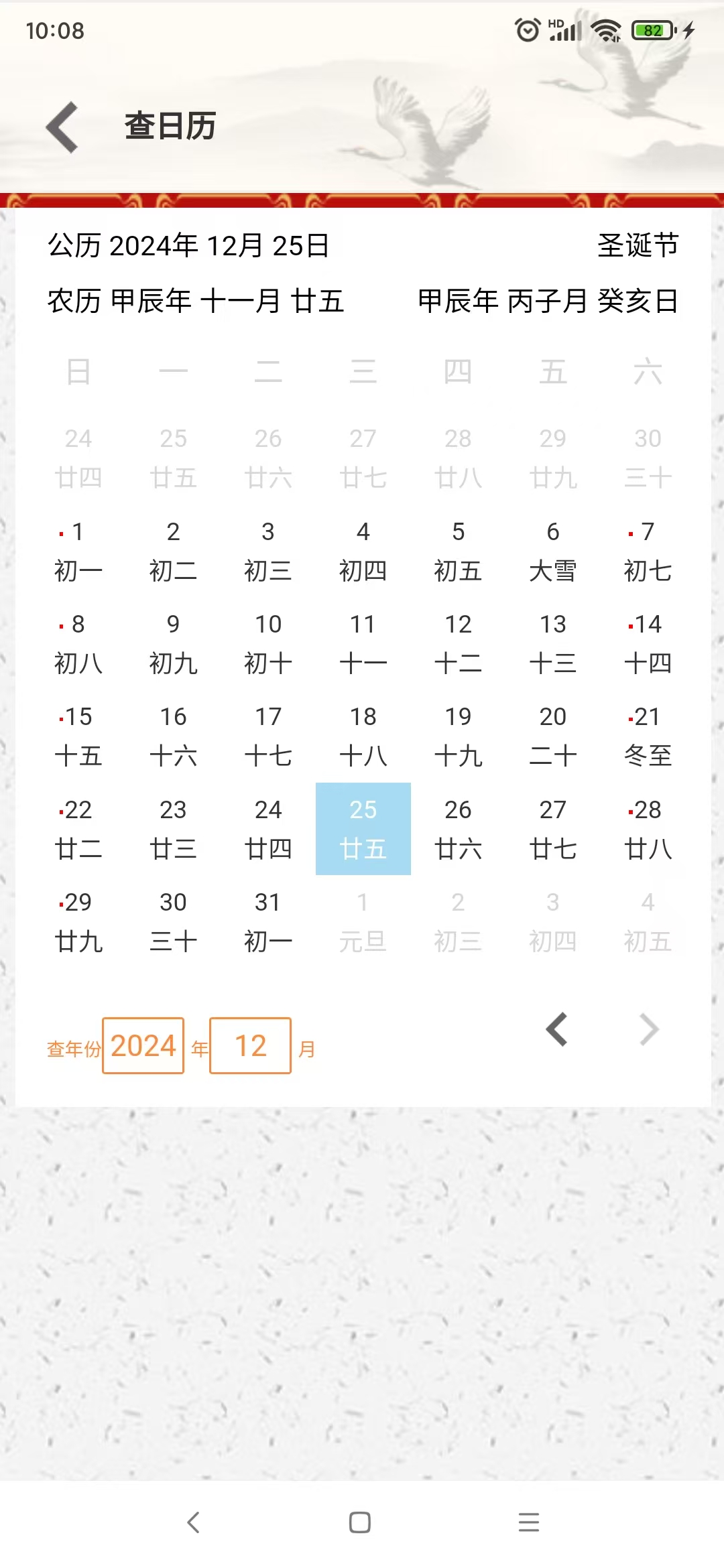Screen dimensions: 724x1568
Task: Go to the next month
Action: [649, 1029]
